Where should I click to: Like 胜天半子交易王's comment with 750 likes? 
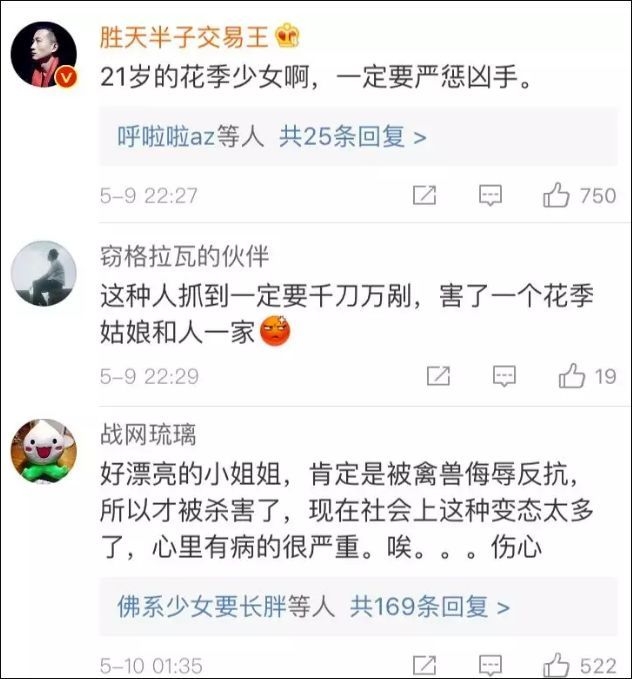point(557,195)
